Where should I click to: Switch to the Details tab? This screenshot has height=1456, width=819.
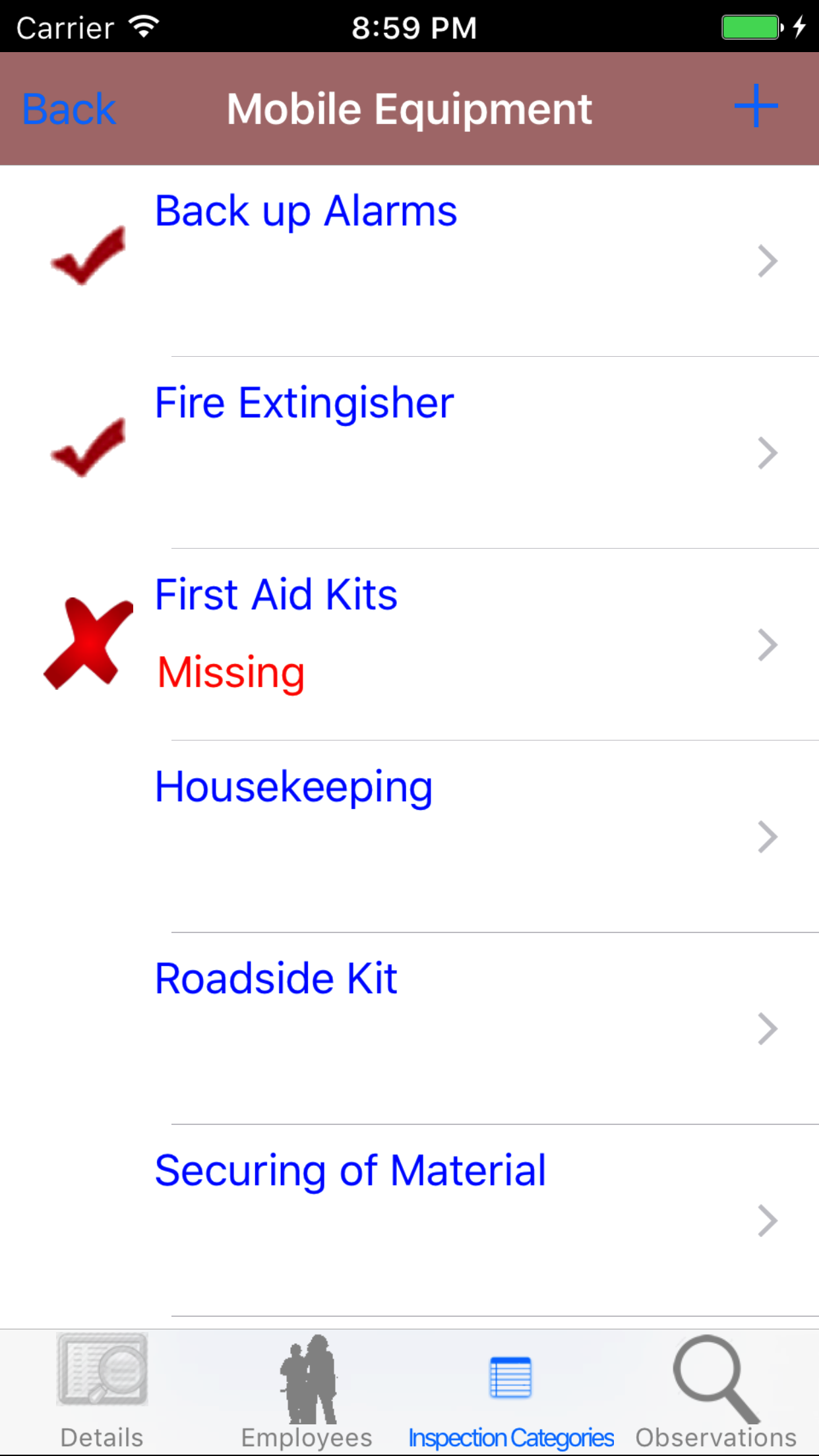coord(102,1391)
